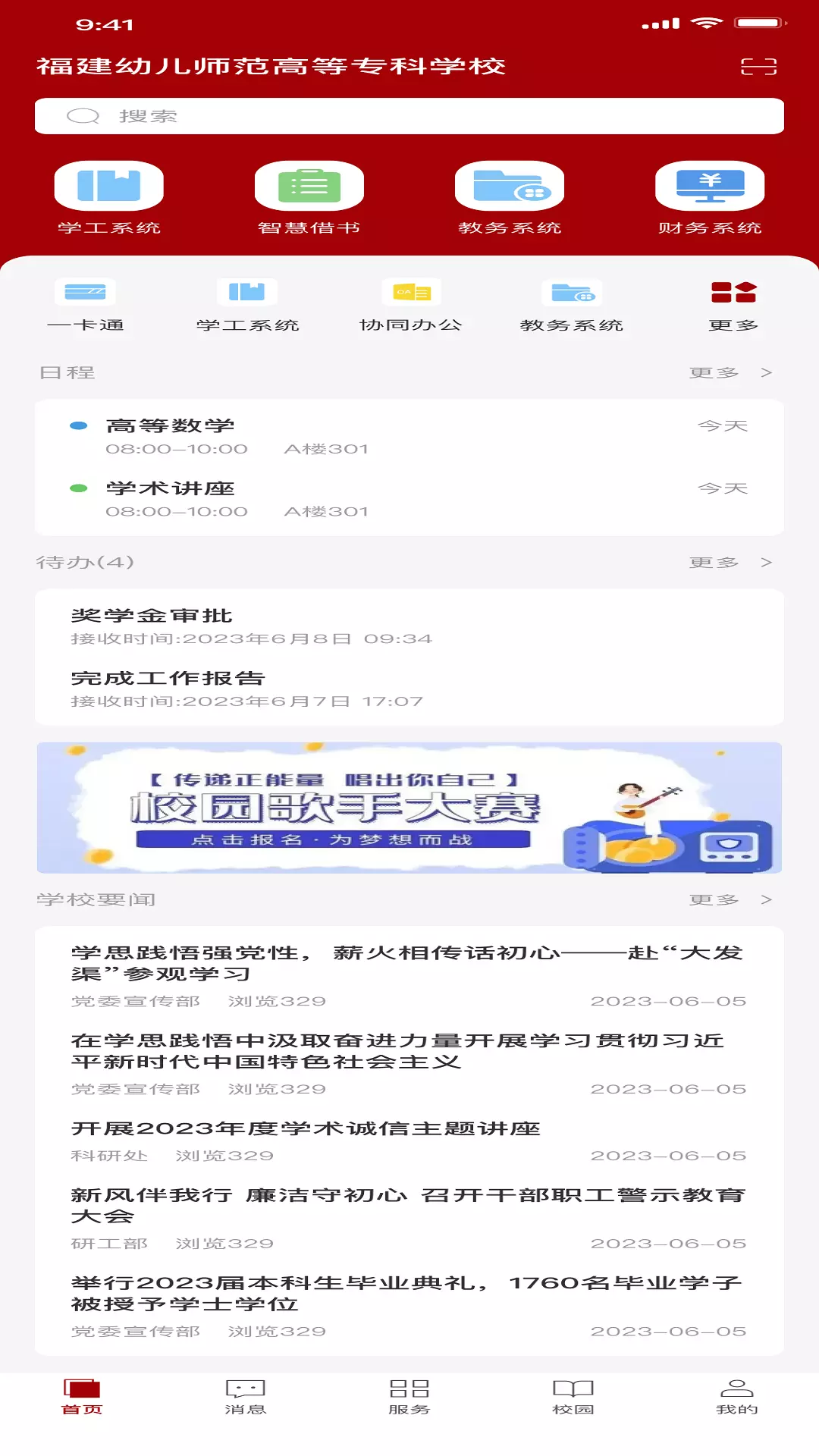The height and width of the screenshot is (1456, 819).
Task: Open news 开展2023年度学术诚信主题讲座
Action: pos(409,1141)
